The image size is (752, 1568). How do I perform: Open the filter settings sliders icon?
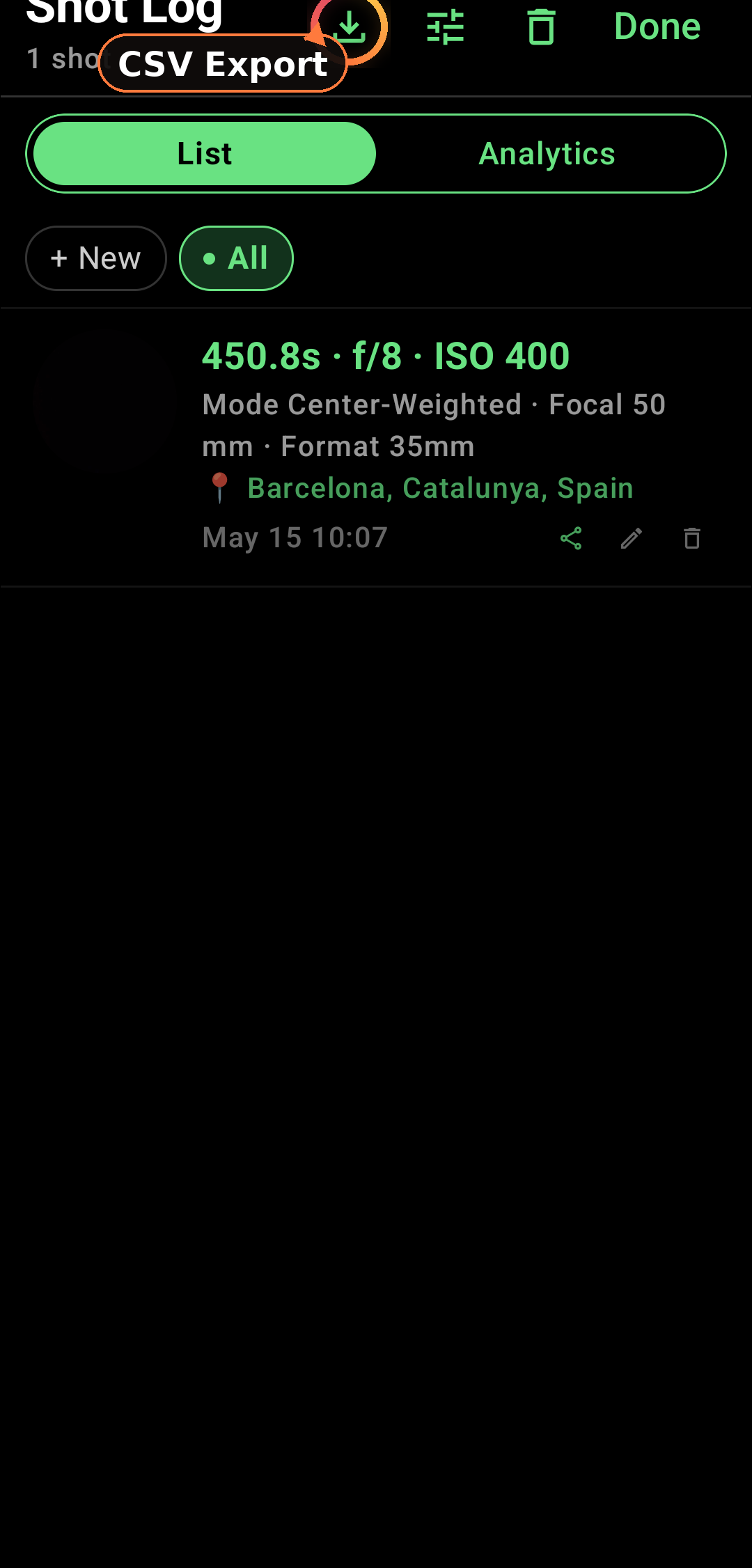pos(446,28)
